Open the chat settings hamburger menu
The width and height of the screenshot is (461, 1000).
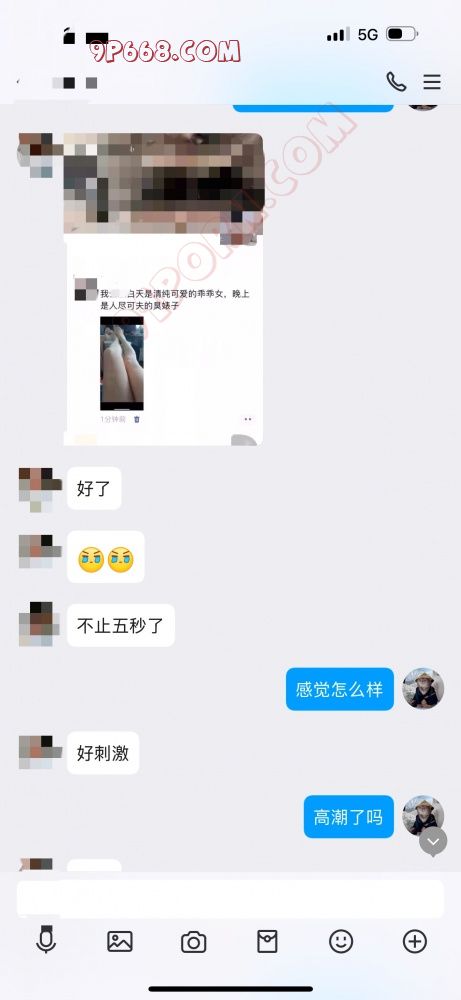point(432,82)
